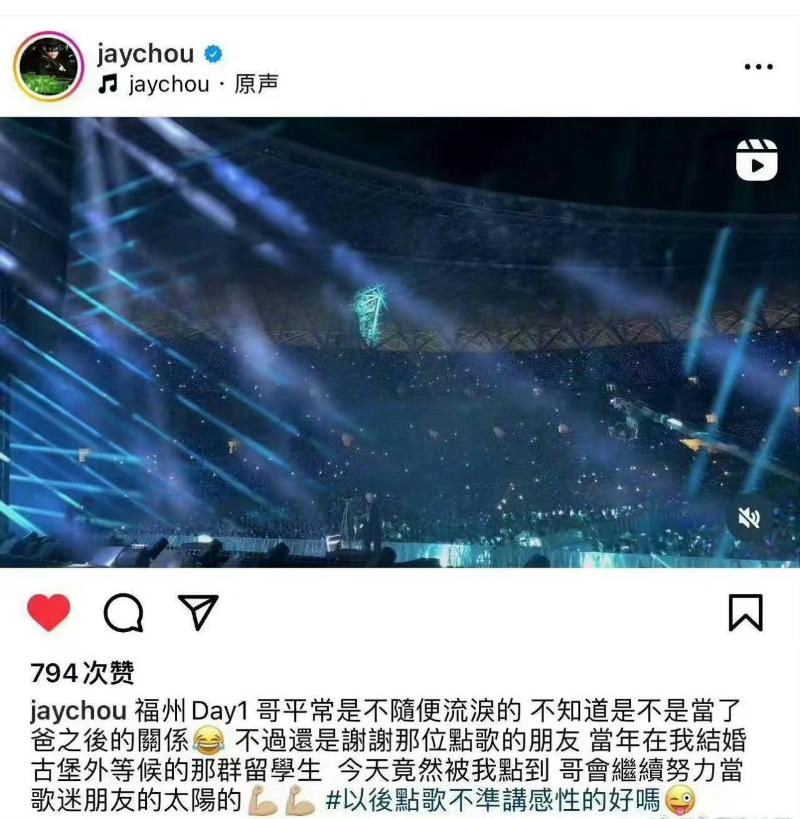Viewport: 800px width, 819px height.
Task: Open jaychou's profile picture
Action: click(x=48, y=67)
